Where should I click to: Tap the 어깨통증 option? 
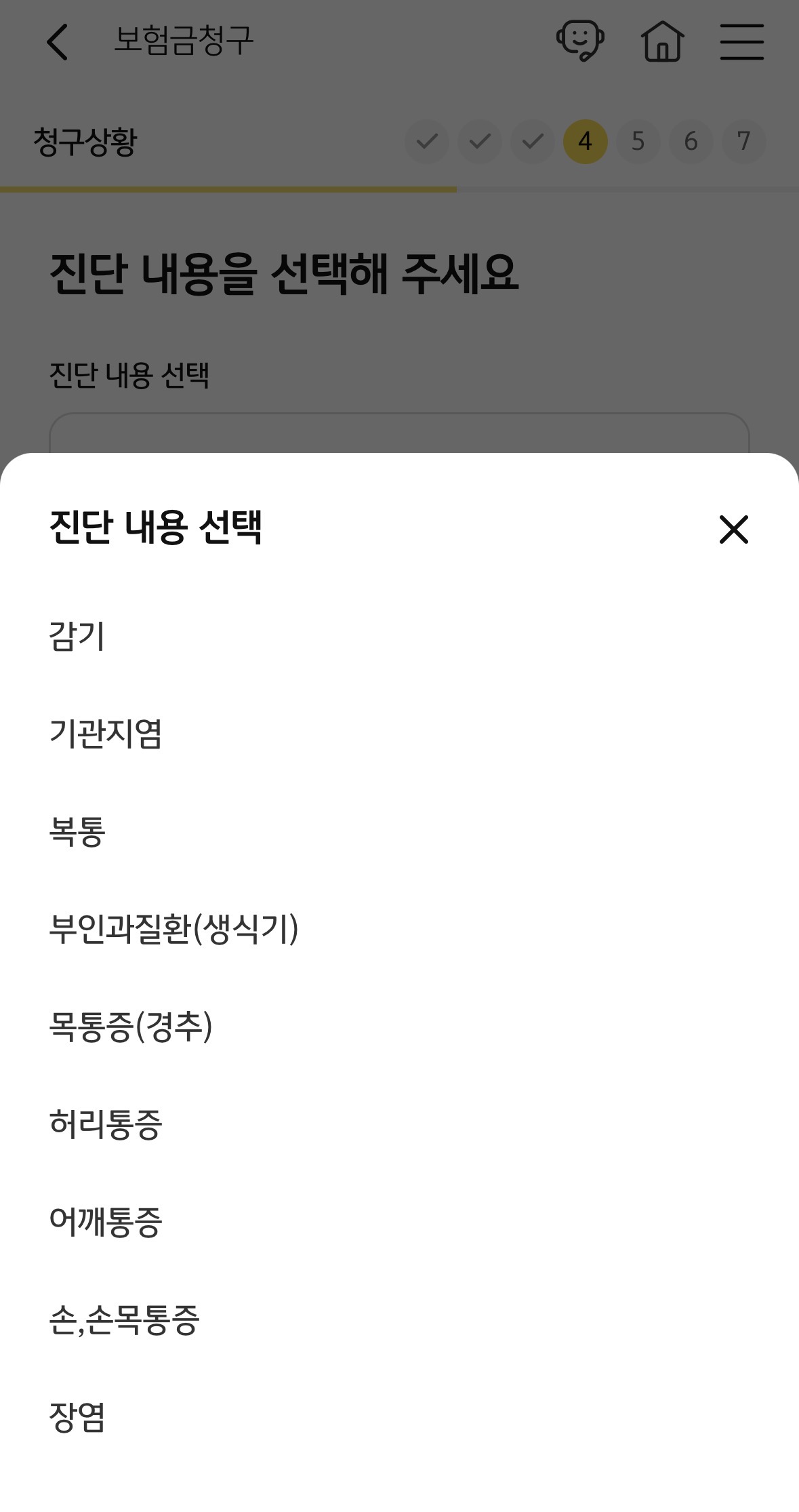(x=106, y=1222)
